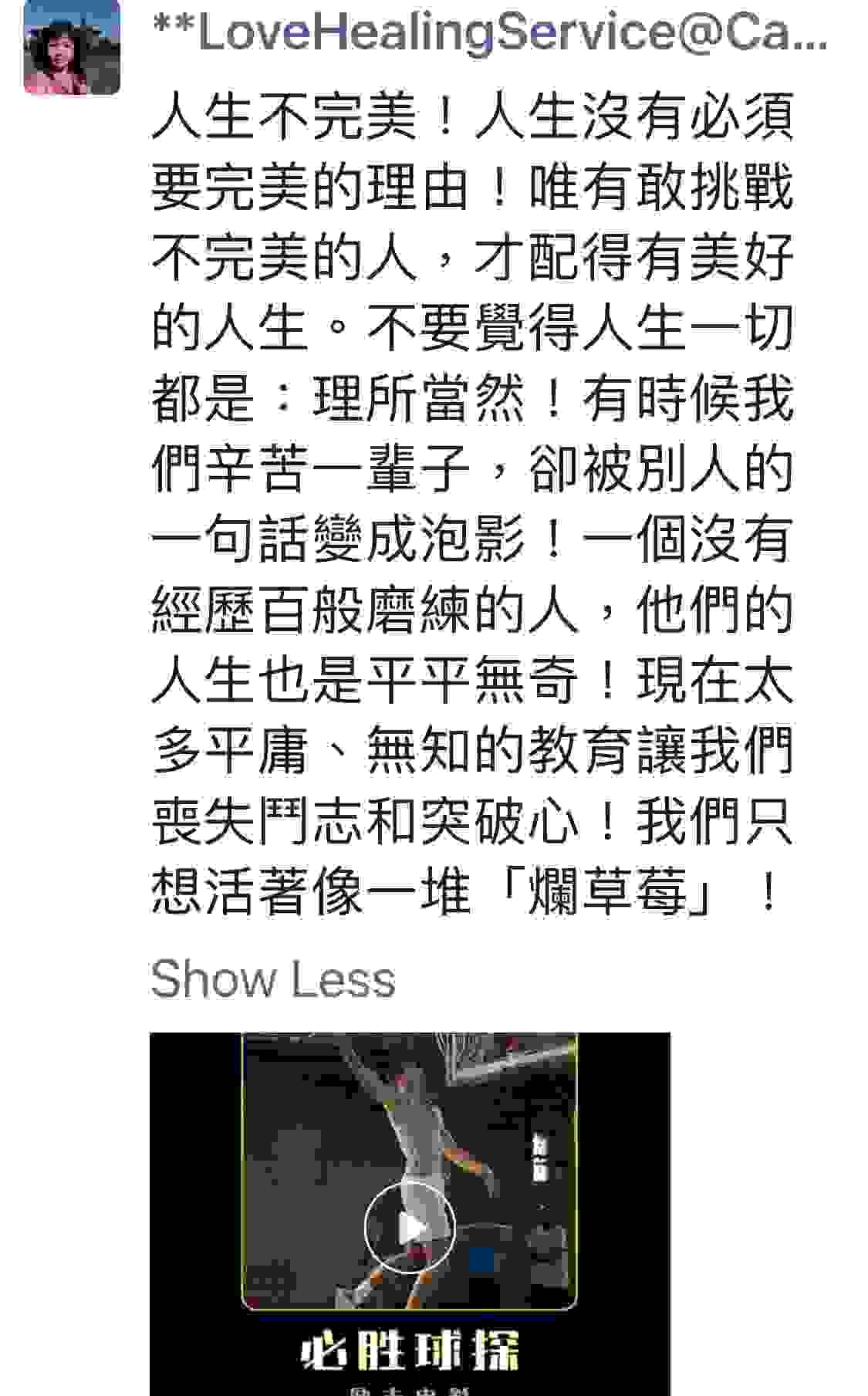Open LoveHealingService profile avatar
The width and height of the screenshot is (868, 1396).
72,48
